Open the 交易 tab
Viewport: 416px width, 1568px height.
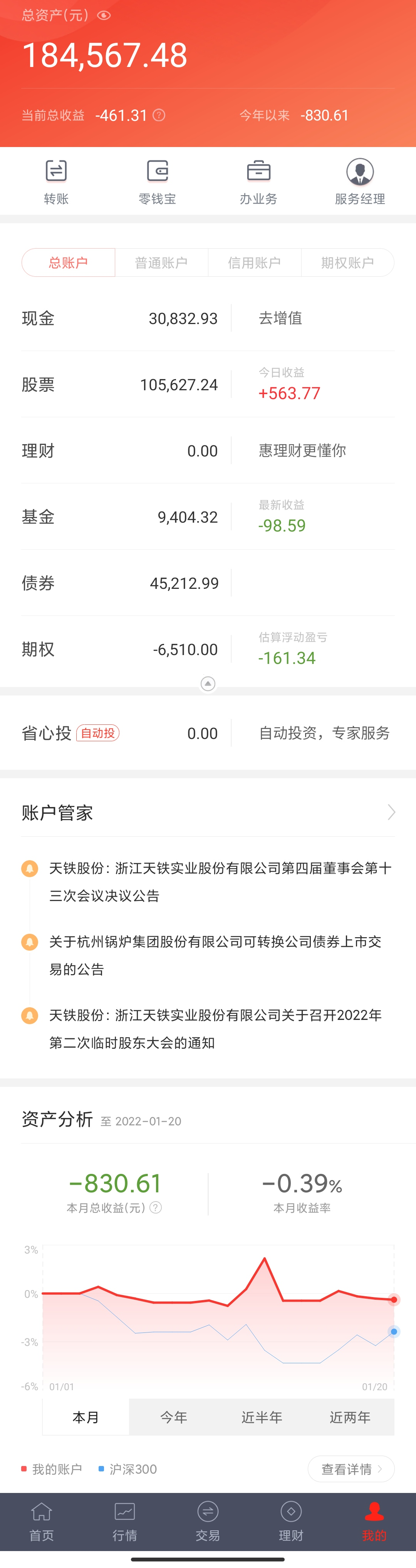coord(208,1521)
